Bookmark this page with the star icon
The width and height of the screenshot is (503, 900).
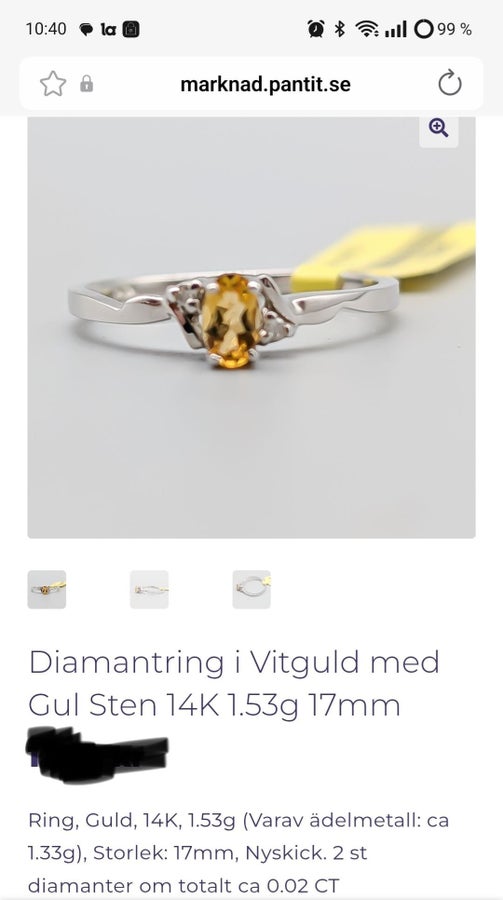click(53, 84)
